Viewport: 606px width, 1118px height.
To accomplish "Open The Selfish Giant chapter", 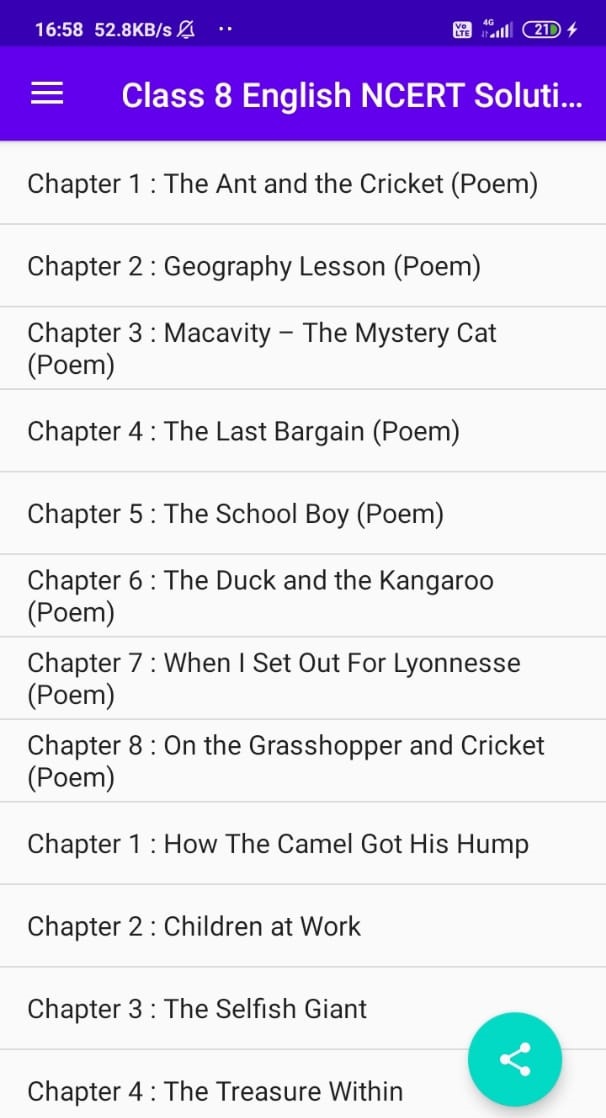I will tap(303, 1008).
